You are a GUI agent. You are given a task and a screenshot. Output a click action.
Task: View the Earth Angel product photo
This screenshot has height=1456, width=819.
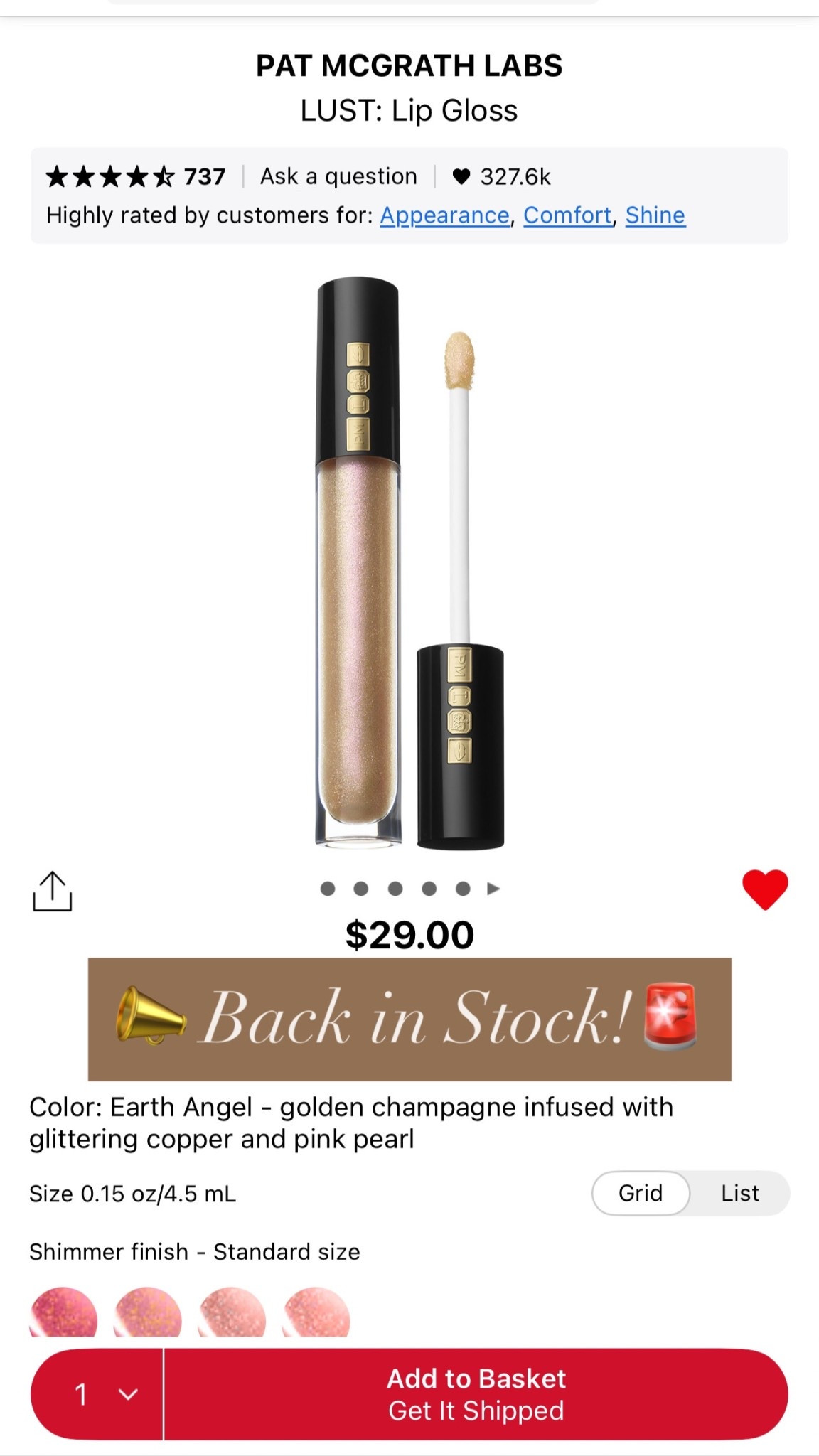pos(409,562)
